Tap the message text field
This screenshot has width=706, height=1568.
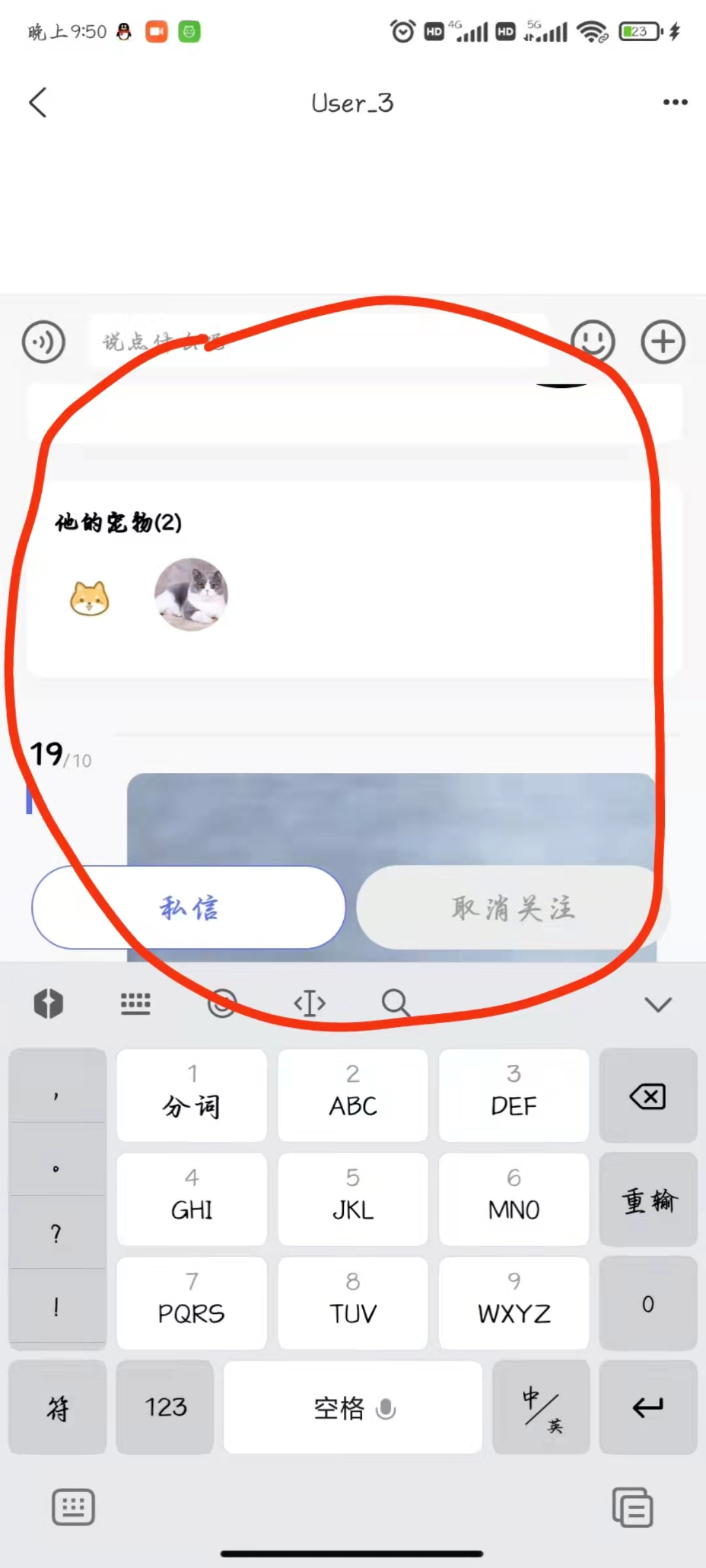[319, 341]
